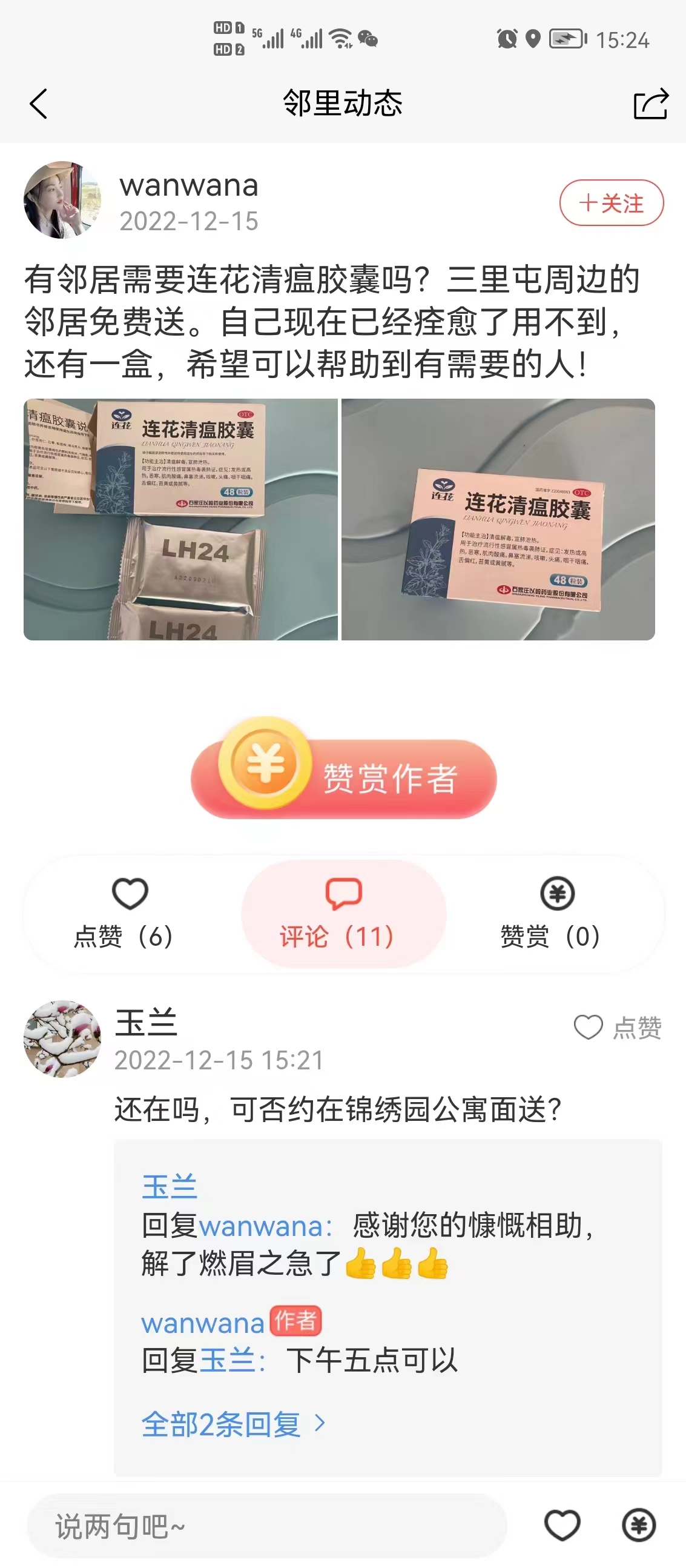The width and height of the screenshot is (686, 1568).
Task: Open 玉兰's profile avatar
Action: (62, 1039)
